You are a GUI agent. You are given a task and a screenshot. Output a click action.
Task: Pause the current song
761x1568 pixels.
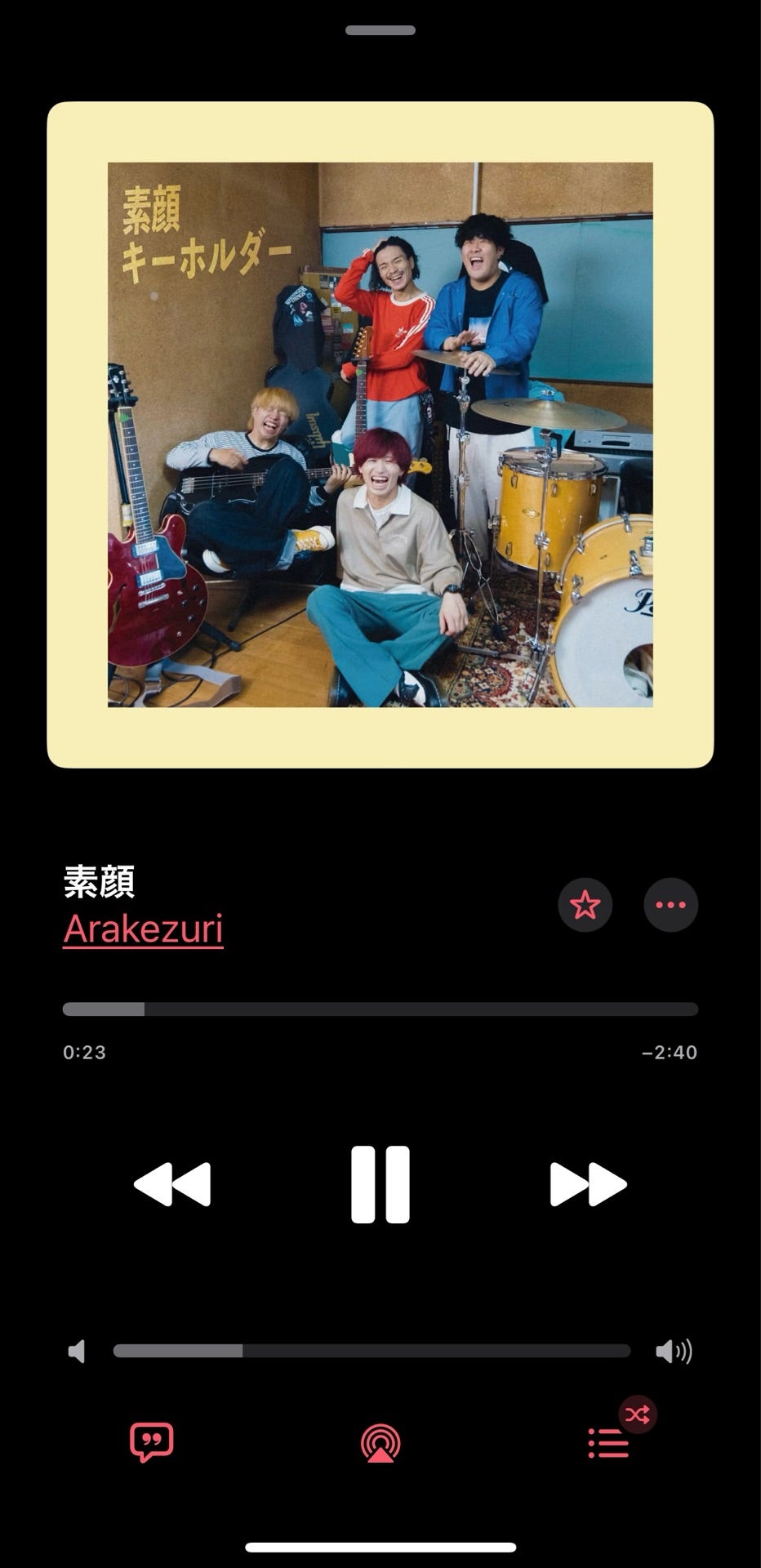380,1184
